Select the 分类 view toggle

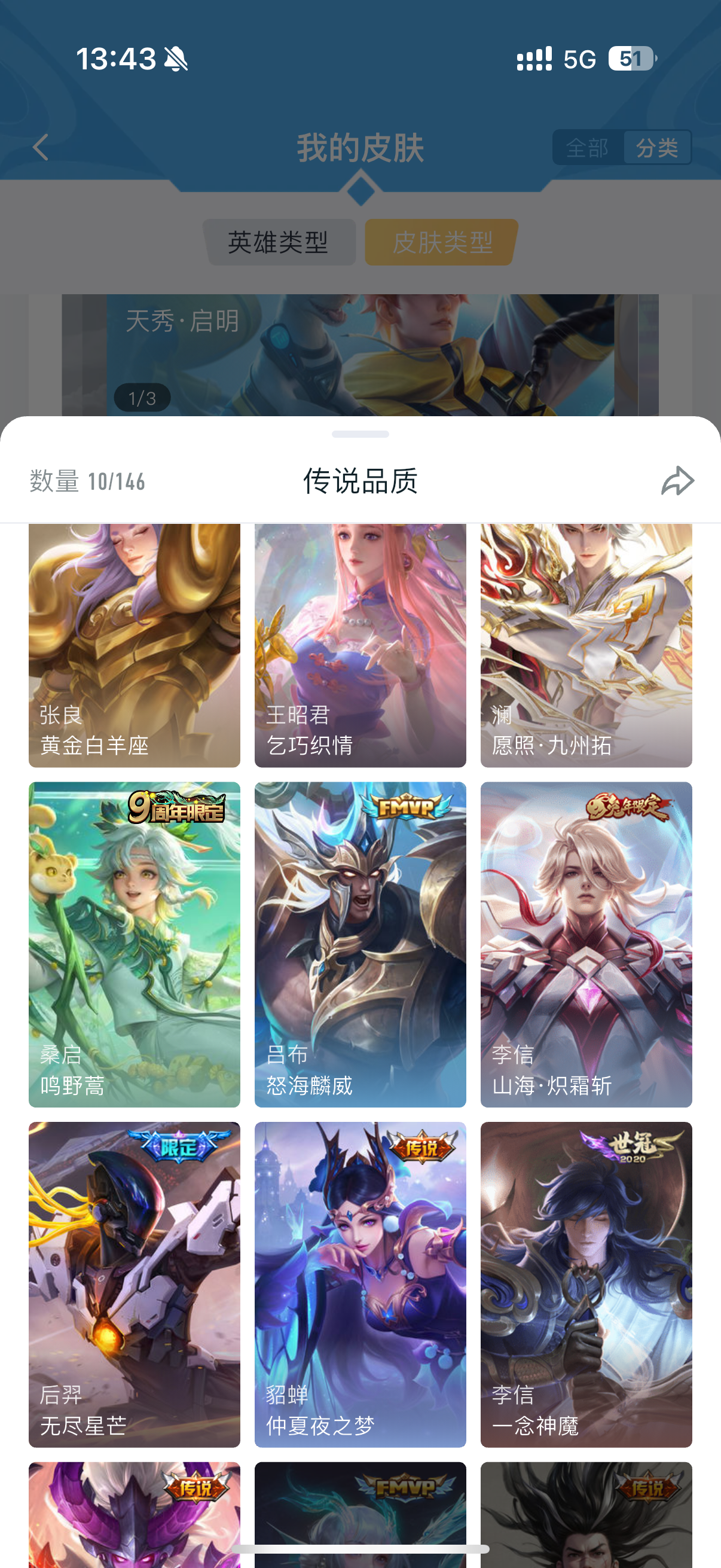pyautogui.click(x=657, y=147)
